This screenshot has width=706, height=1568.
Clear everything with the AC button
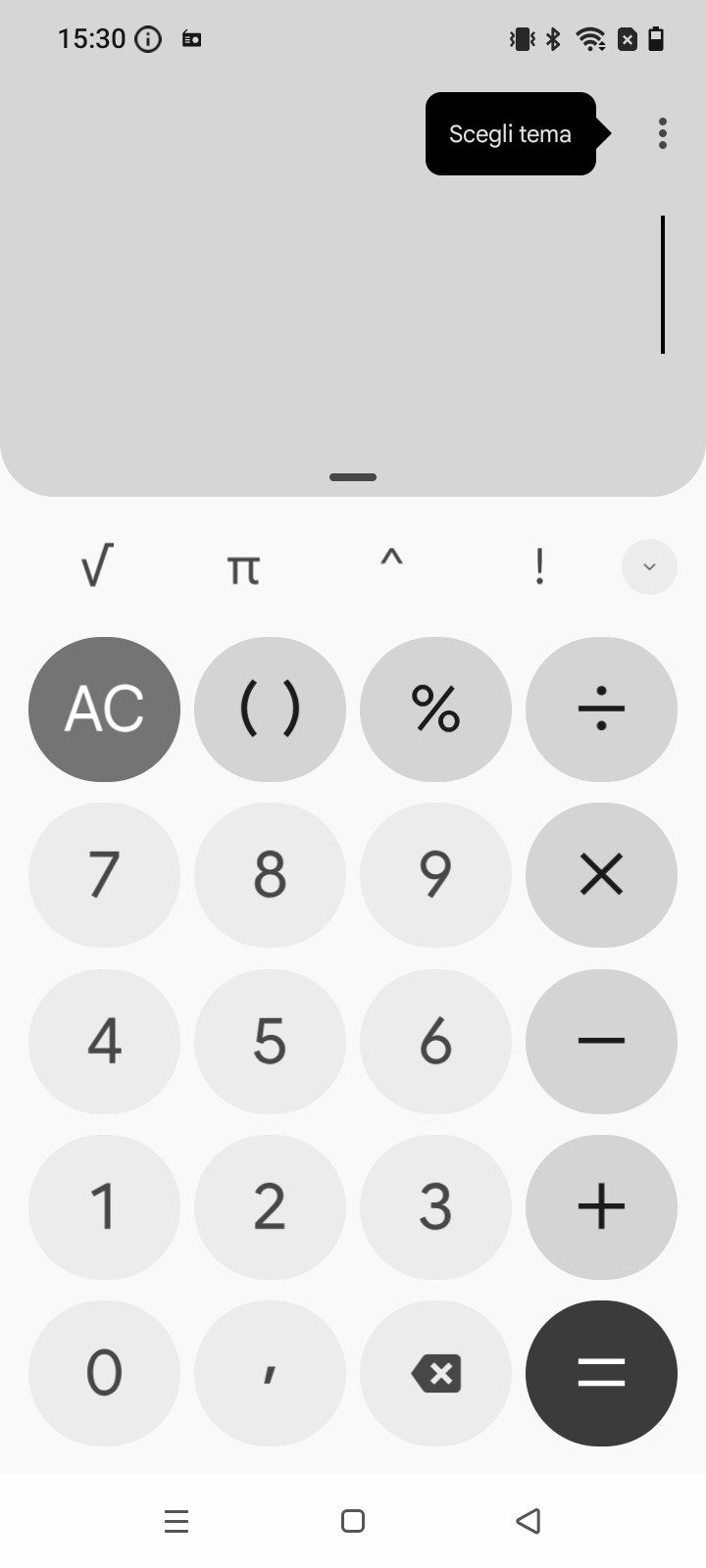(x=104, y=709)
